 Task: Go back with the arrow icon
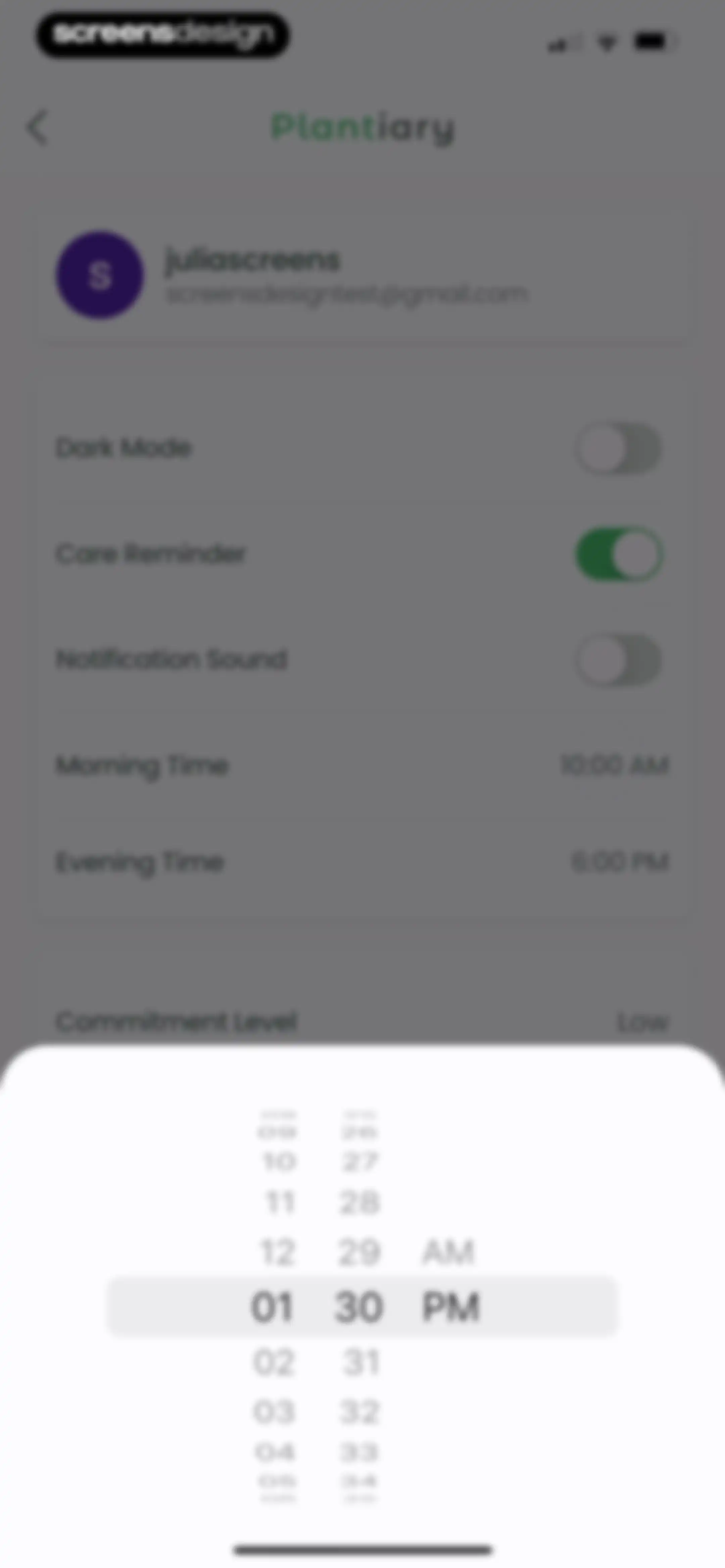38,129
